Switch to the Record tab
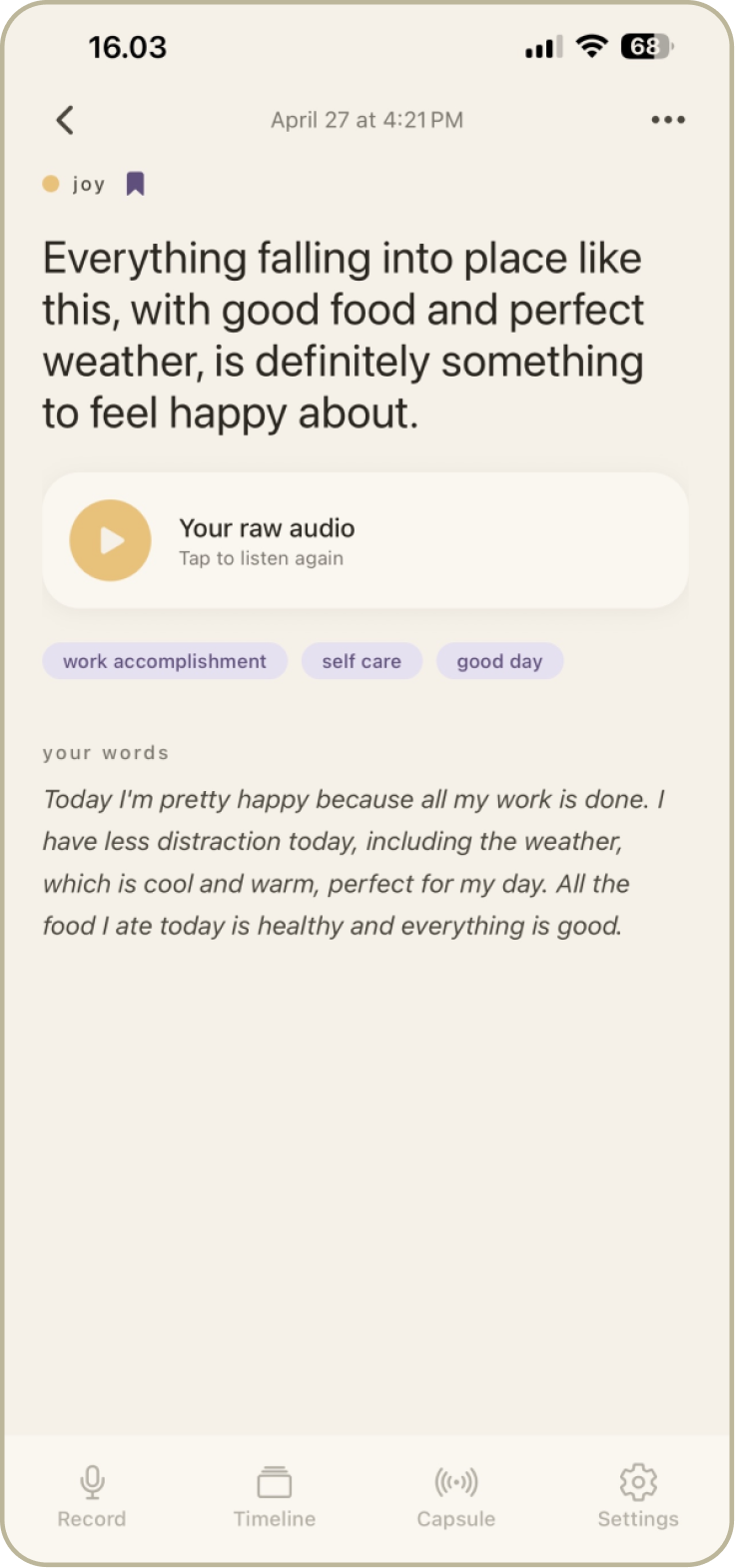 coord(92,1495)
